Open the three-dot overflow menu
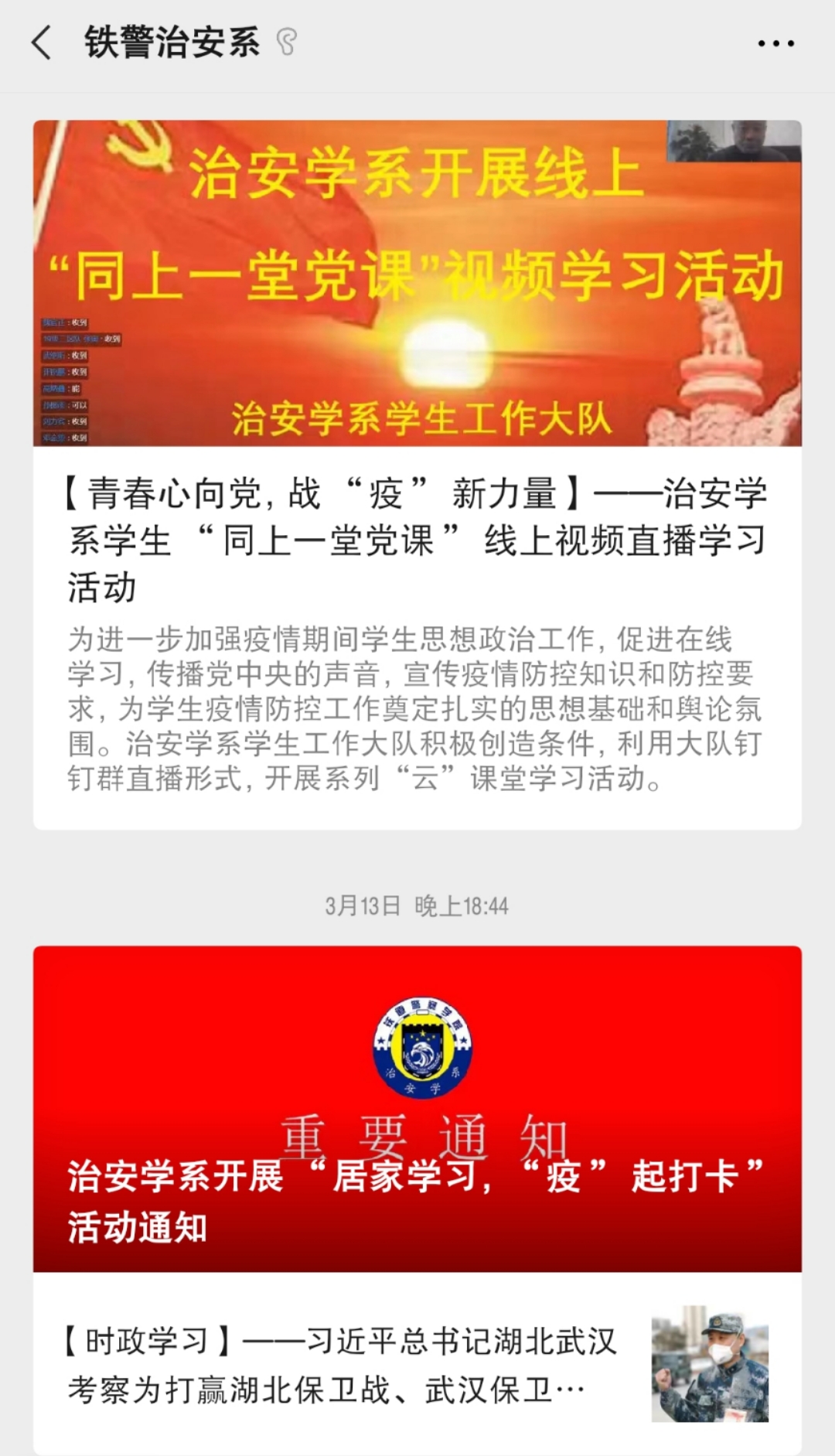The width and height of the screenshot is (835, 1456). (775, 43)
